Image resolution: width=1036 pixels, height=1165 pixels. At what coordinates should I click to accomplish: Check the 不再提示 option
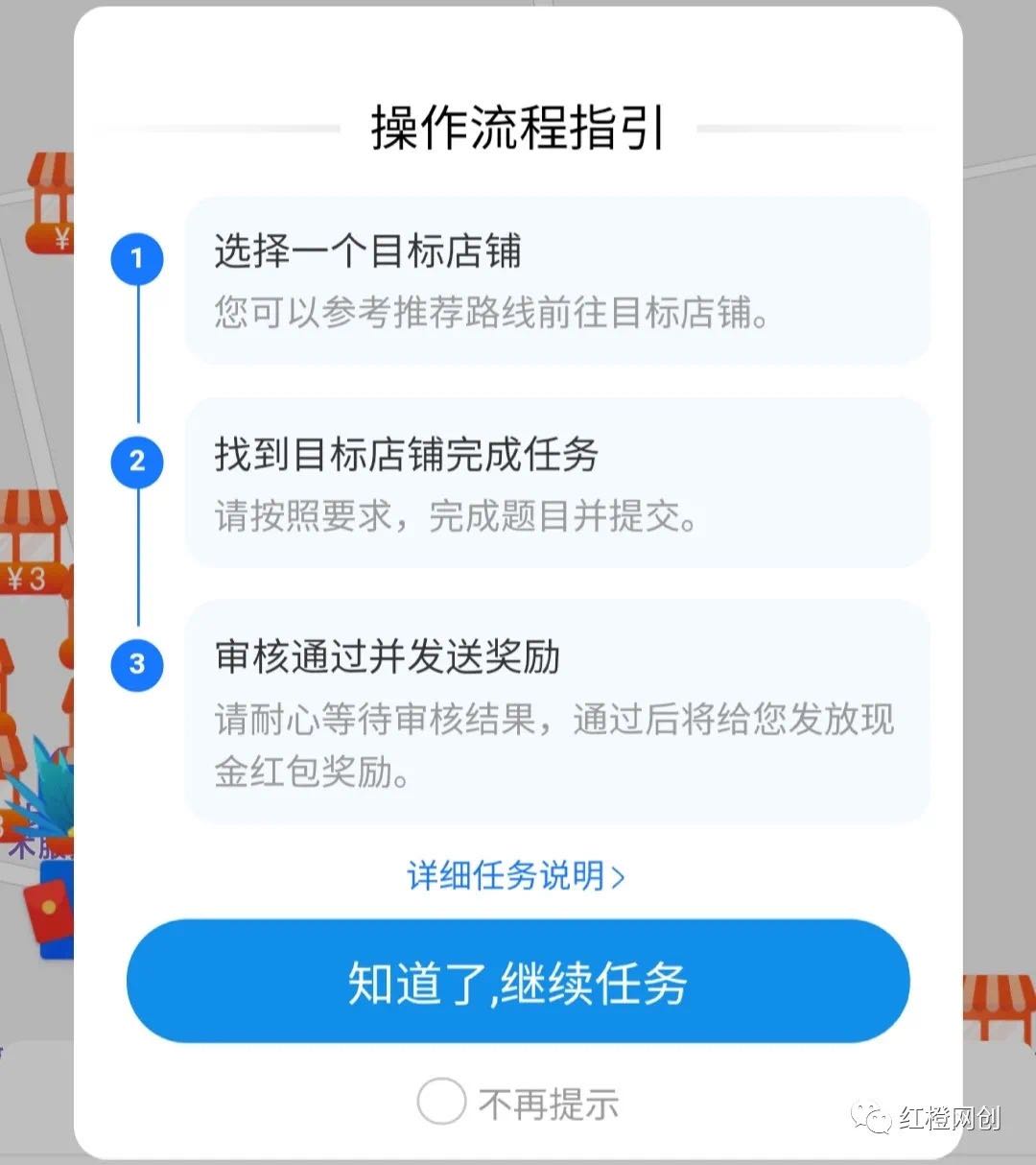pyautogui.click(x=442, y=1102)
